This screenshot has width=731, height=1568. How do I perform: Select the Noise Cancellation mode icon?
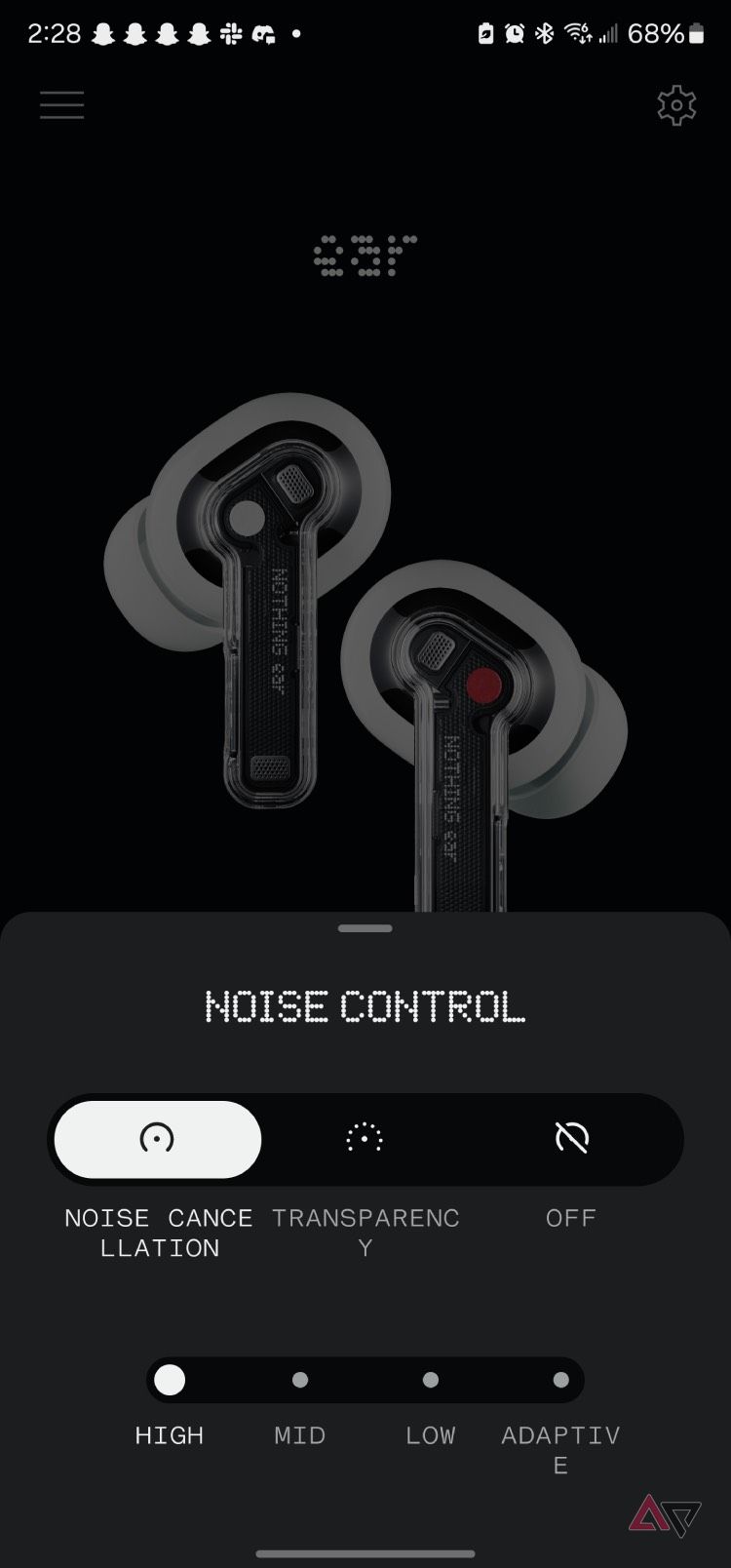[x=158, y=1139]
